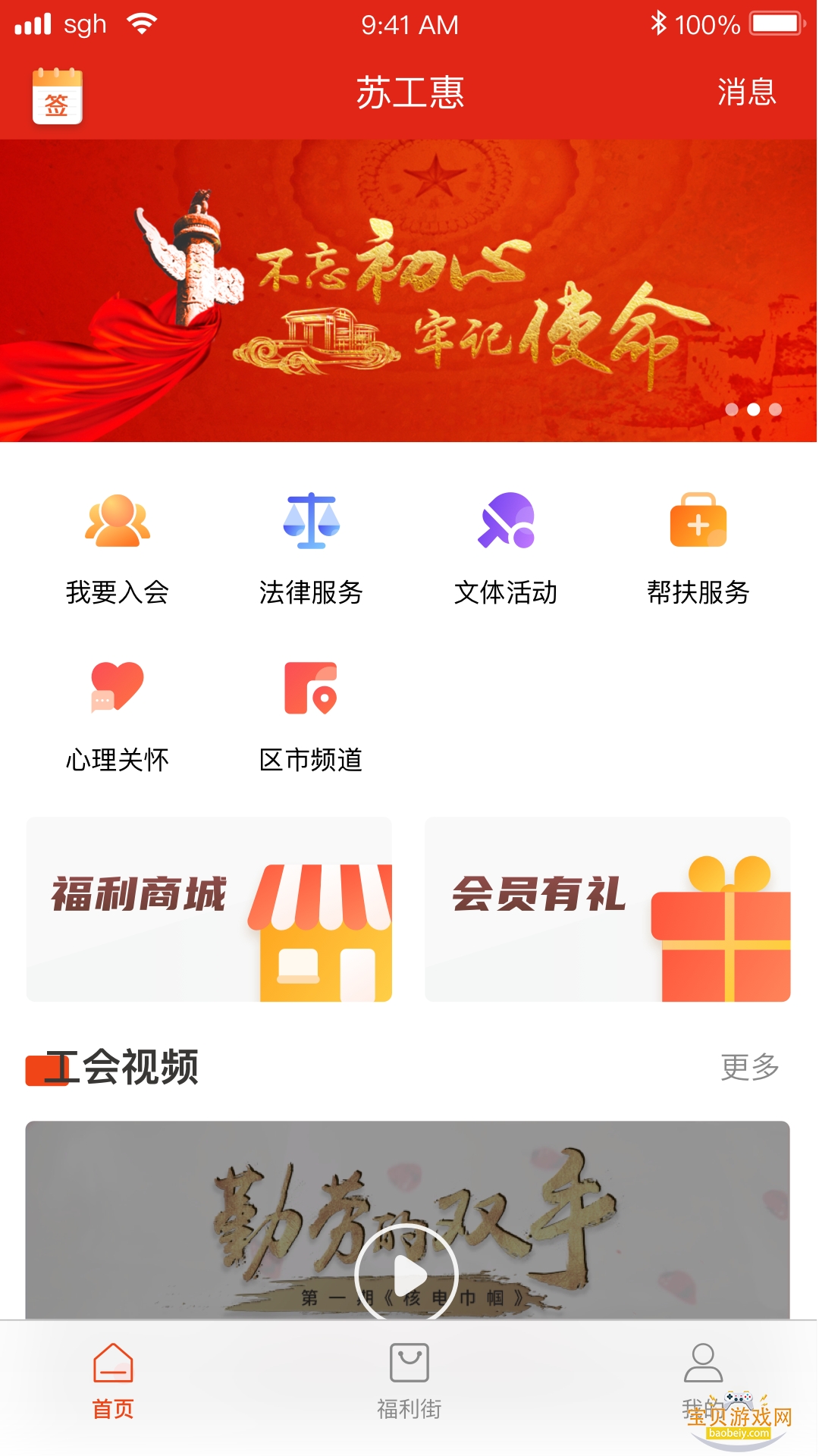This screenshot has width=819, height=1456.
Task: Open 消息 messages from the top bar
Action: click(747, 93)
